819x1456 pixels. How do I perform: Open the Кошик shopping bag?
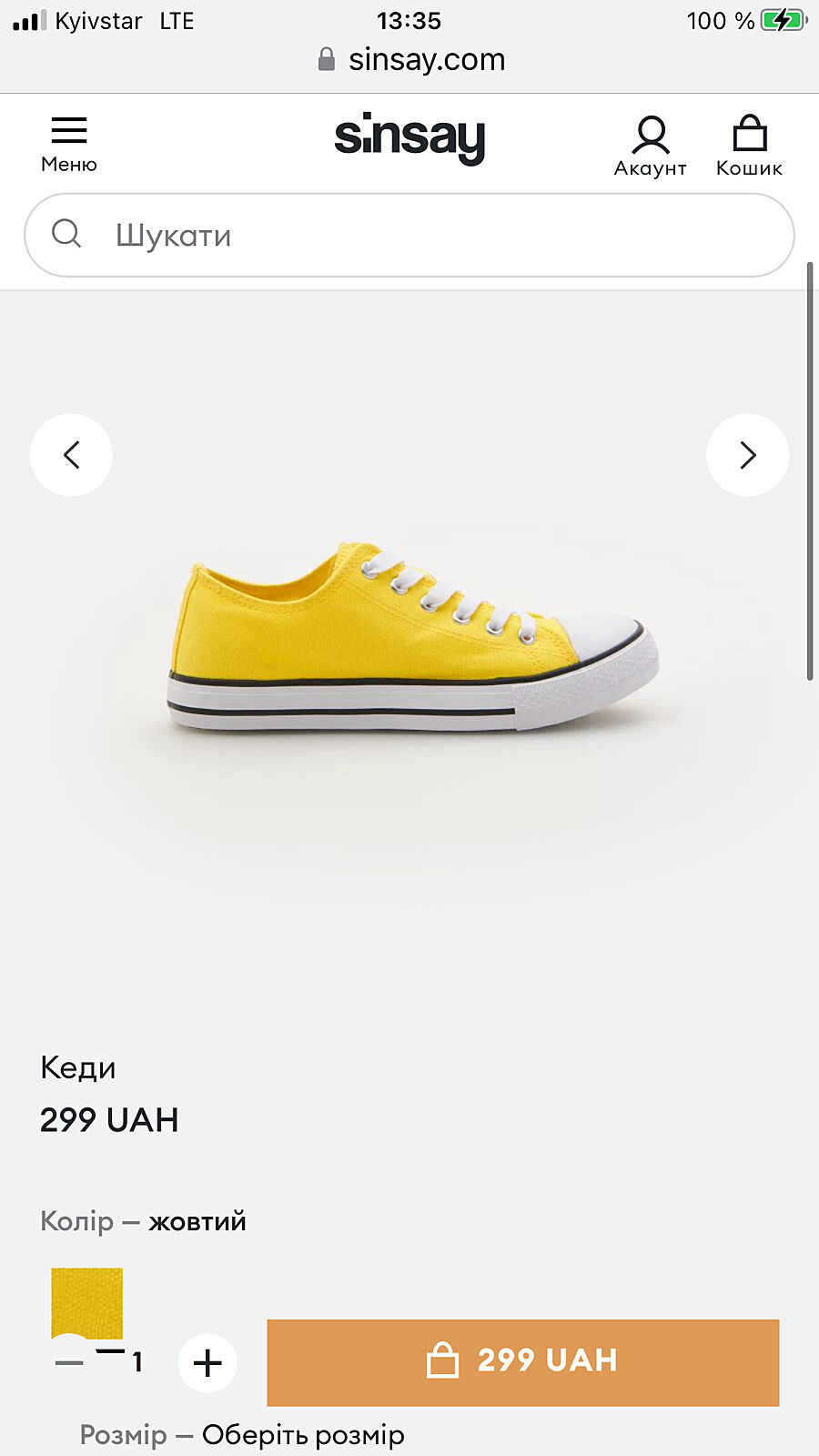(749, 145)
